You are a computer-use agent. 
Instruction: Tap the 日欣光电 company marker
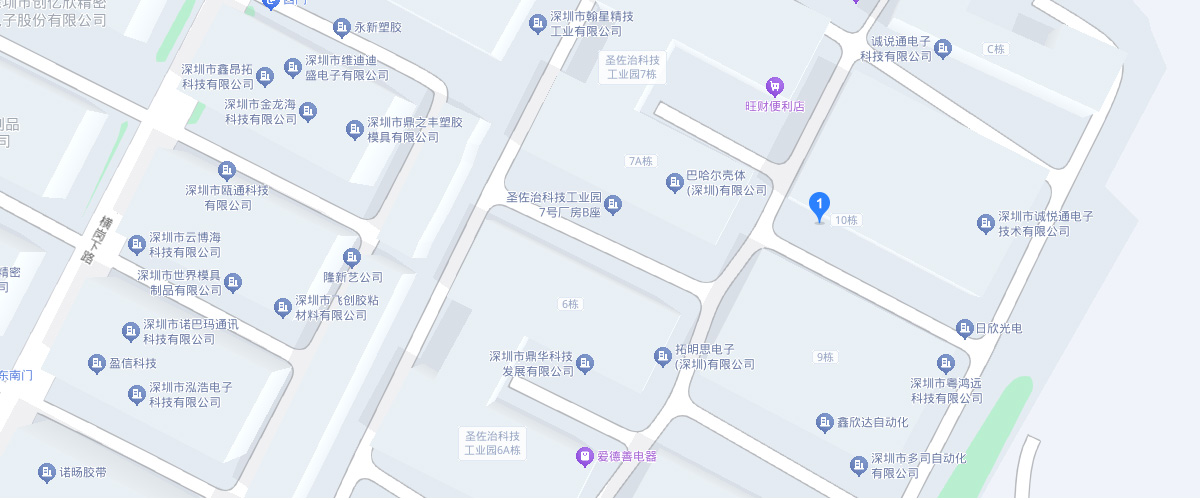(965, 328)
